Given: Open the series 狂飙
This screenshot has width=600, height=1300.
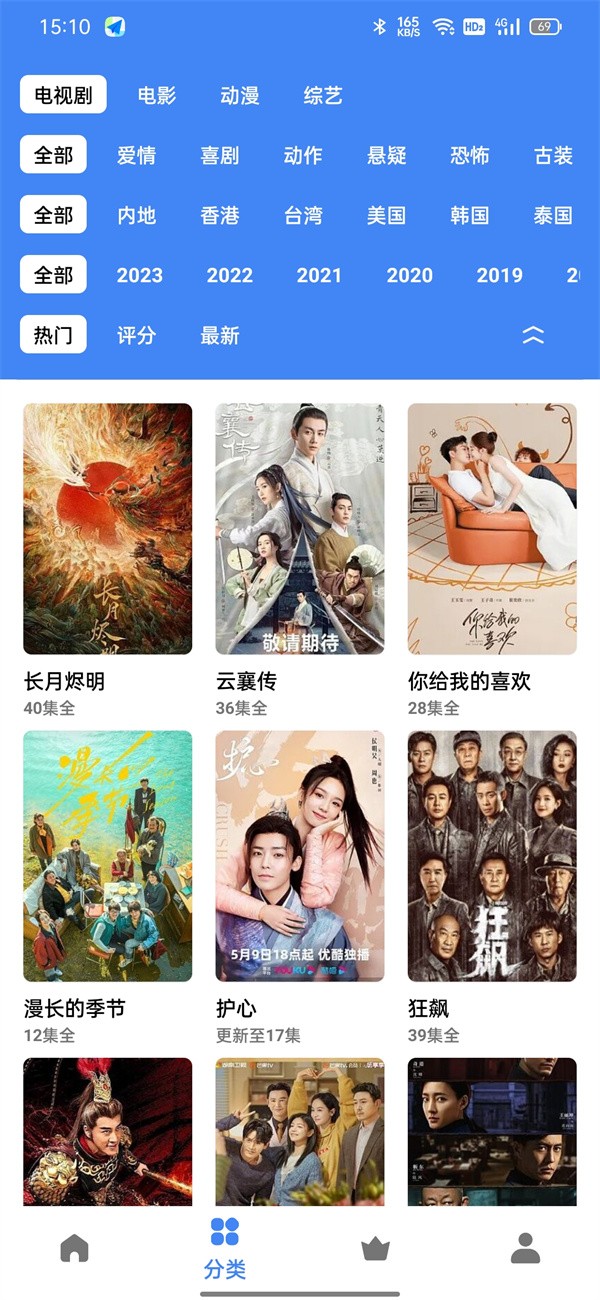Looking at the screenshot, I should (492, 856).
